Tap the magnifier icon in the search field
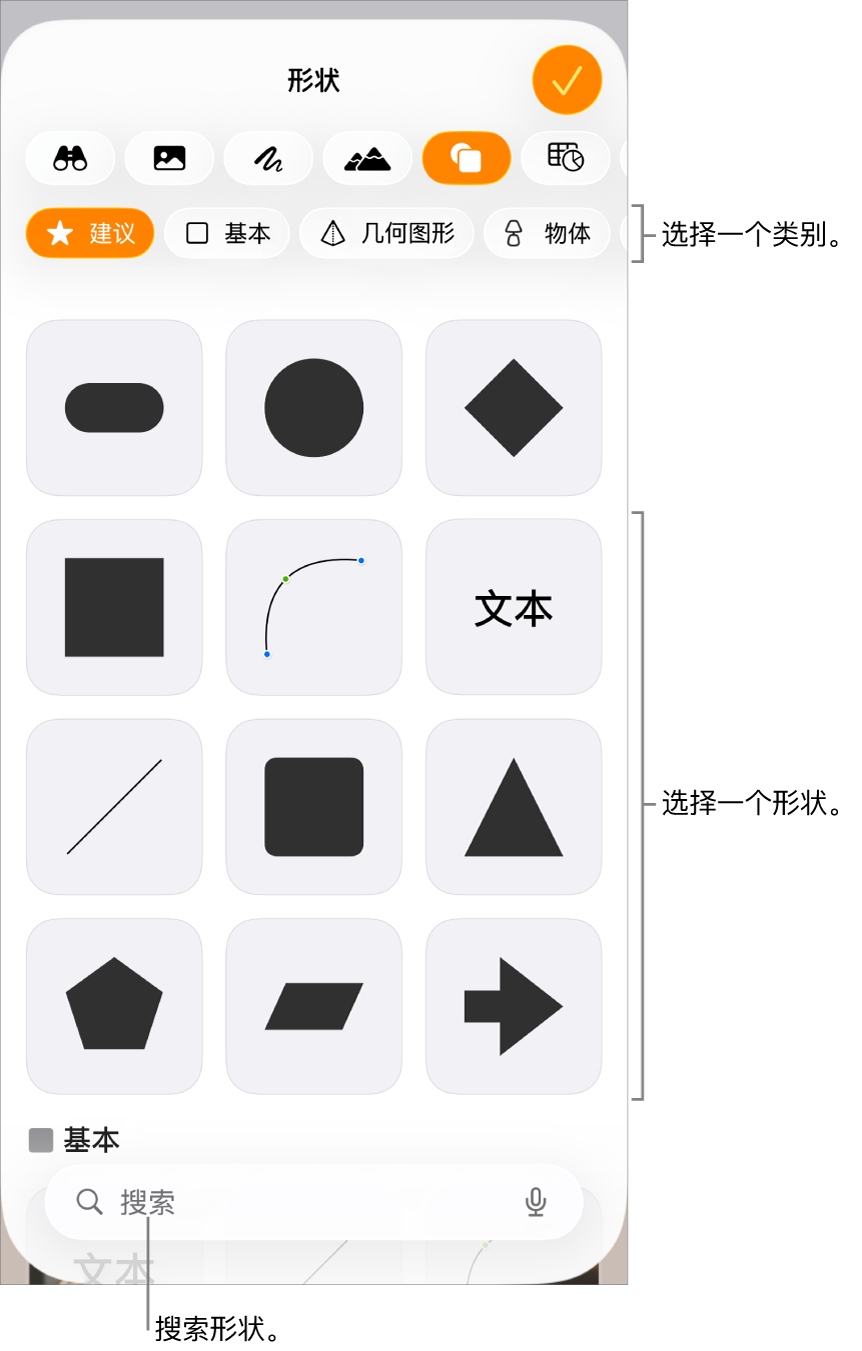Image resolution: width=862 pixels, height=1351 pixels. click(89, 1204)
